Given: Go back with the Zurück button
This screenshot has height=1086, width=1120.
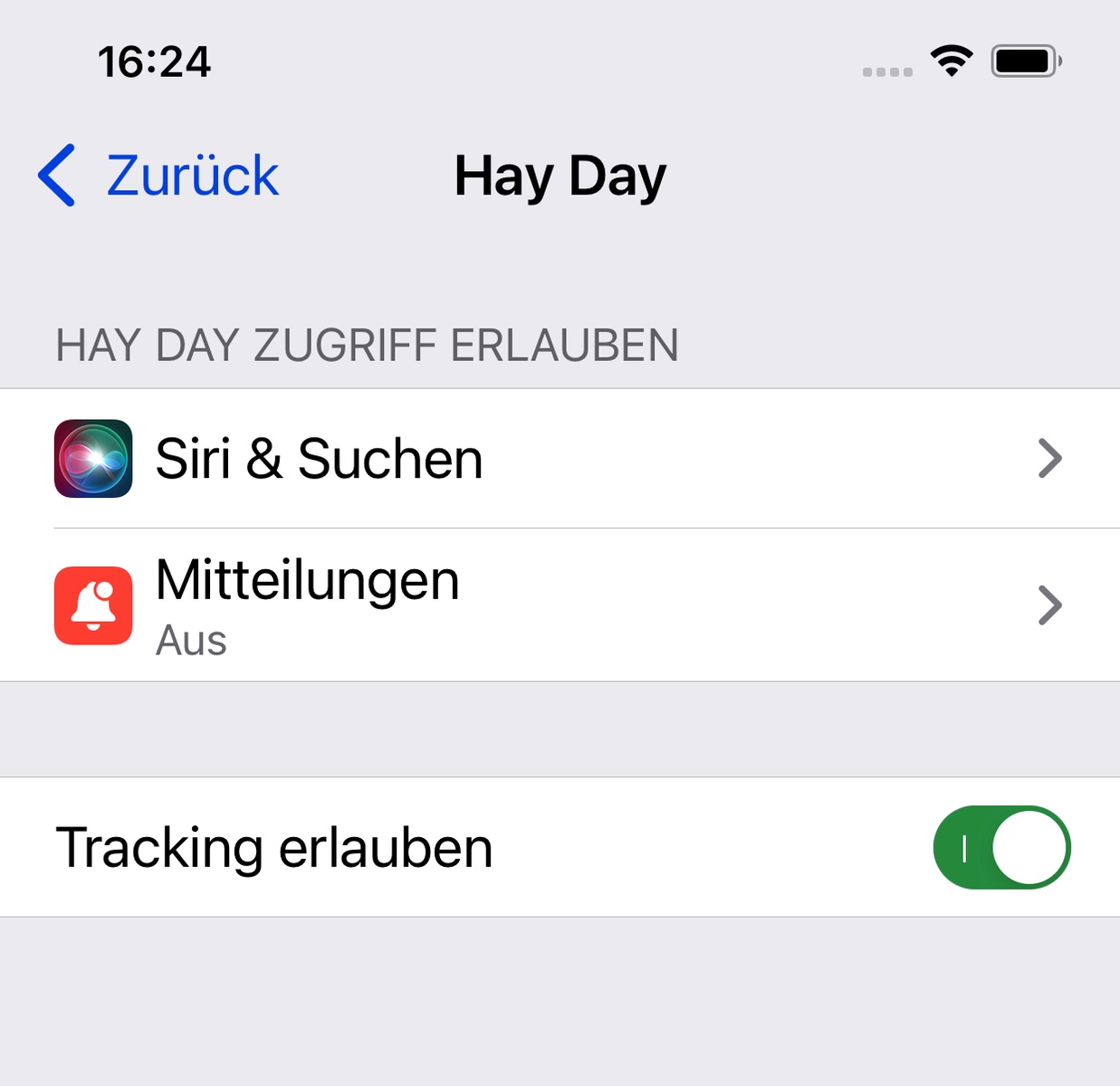Looking at the screenshot, I should [x=158, y=176].
